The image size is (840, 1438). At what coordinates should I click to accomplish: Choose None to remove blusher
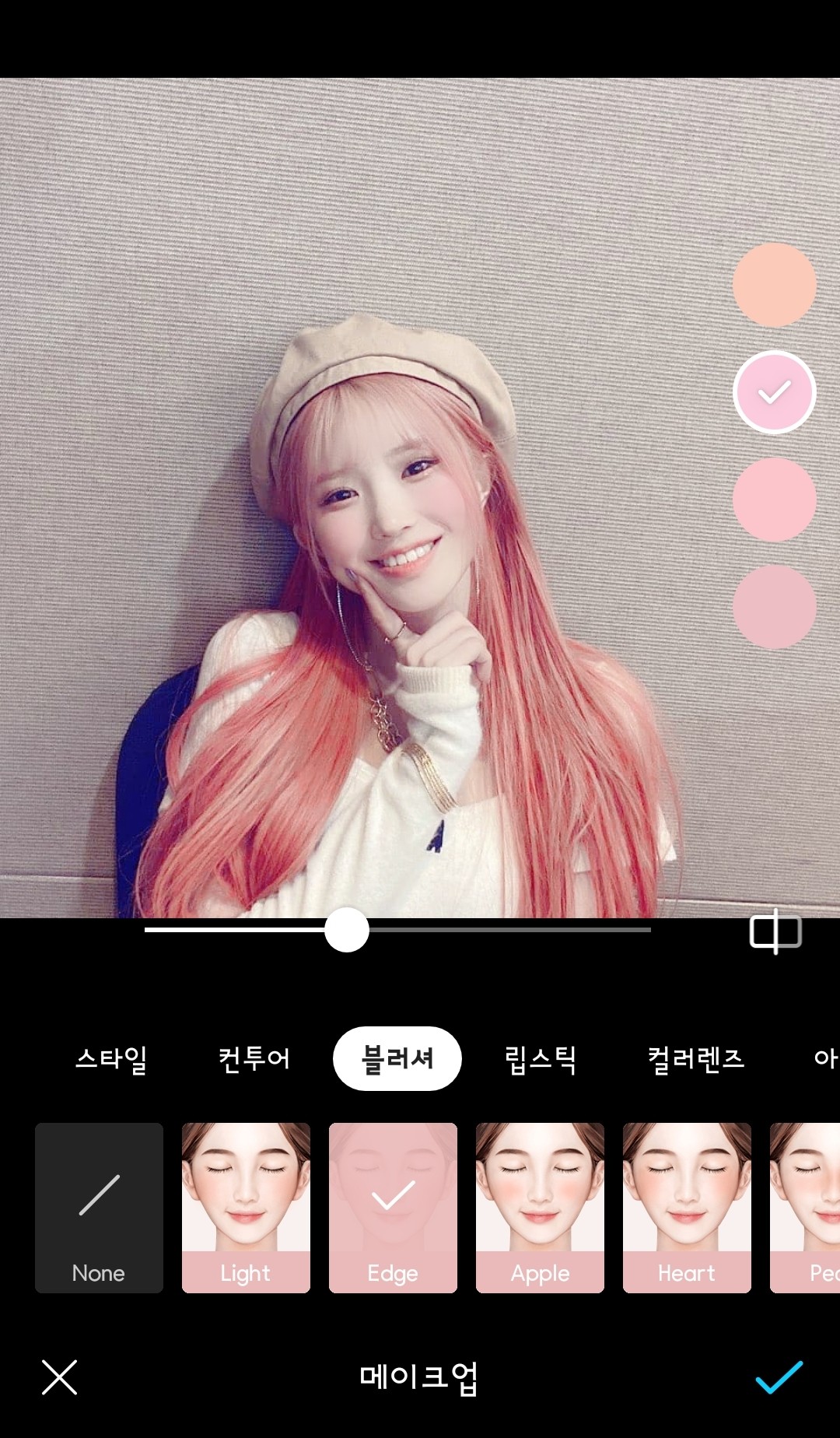[x=99, y=1208]
